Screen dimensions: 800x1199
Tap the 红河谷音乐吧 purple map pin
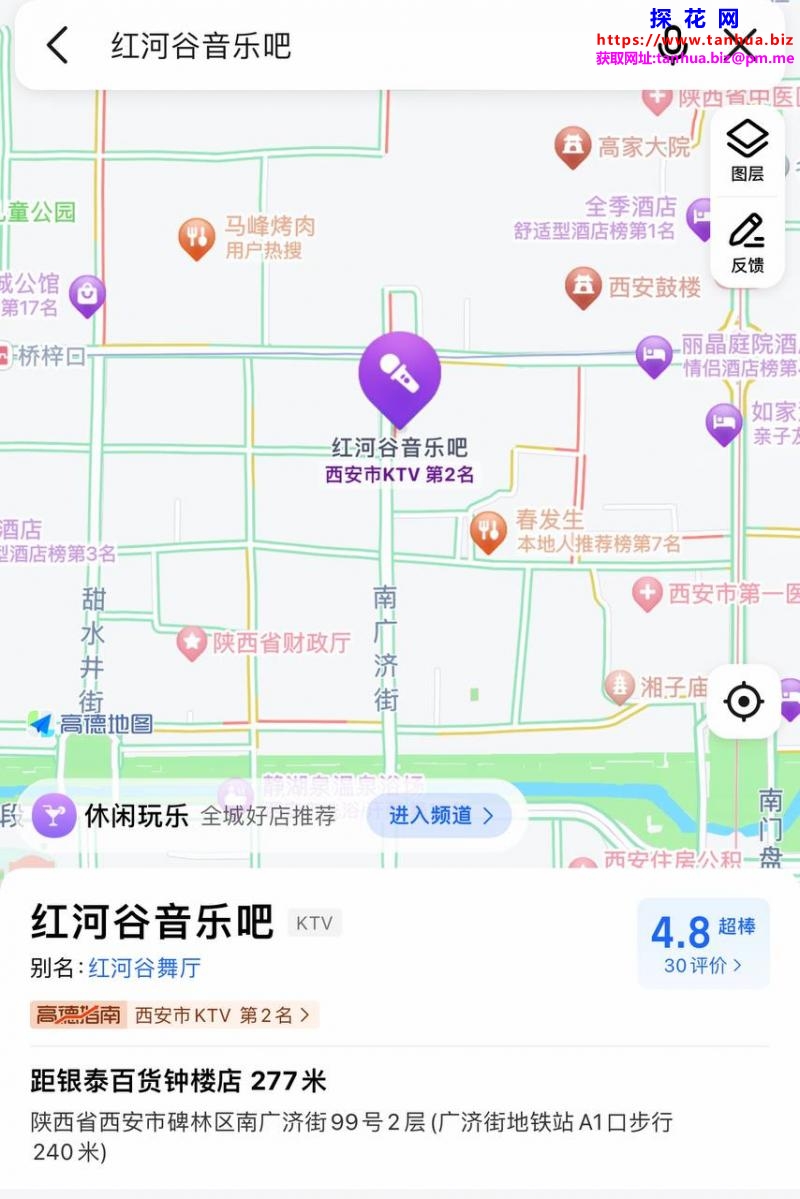(399, 377)
